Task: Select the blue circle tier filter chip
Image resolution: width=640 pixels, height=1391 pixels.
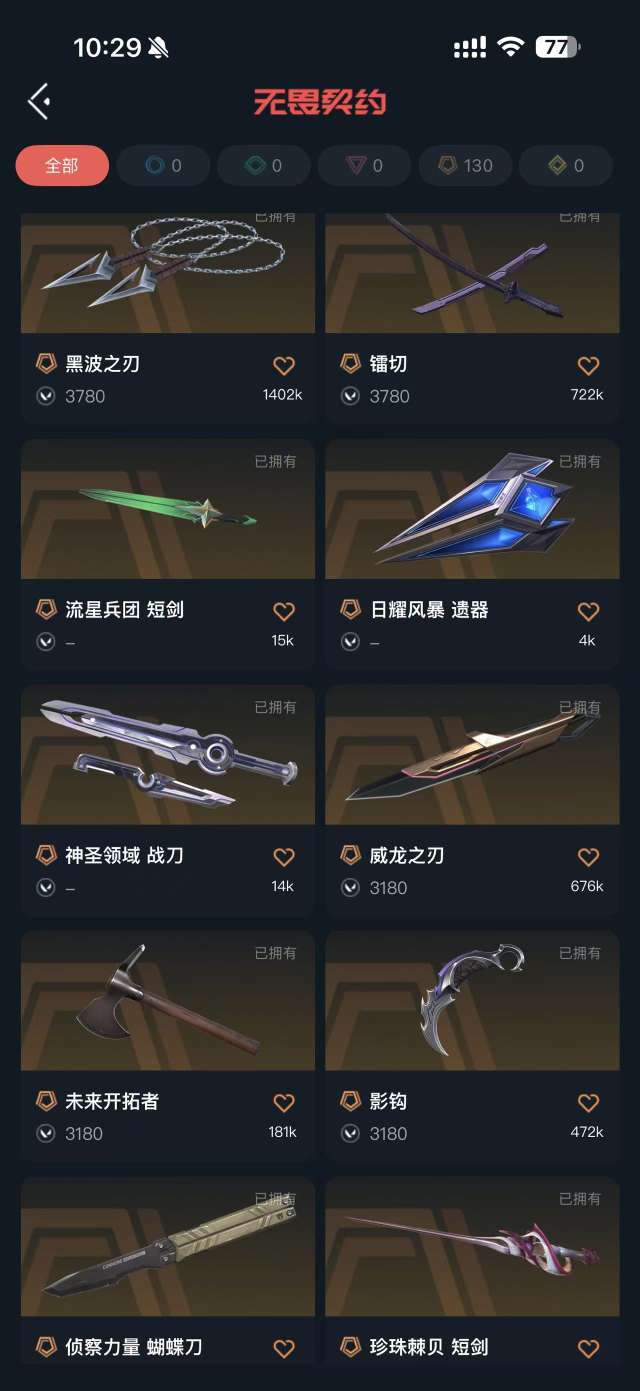Action: click(163, 166)
